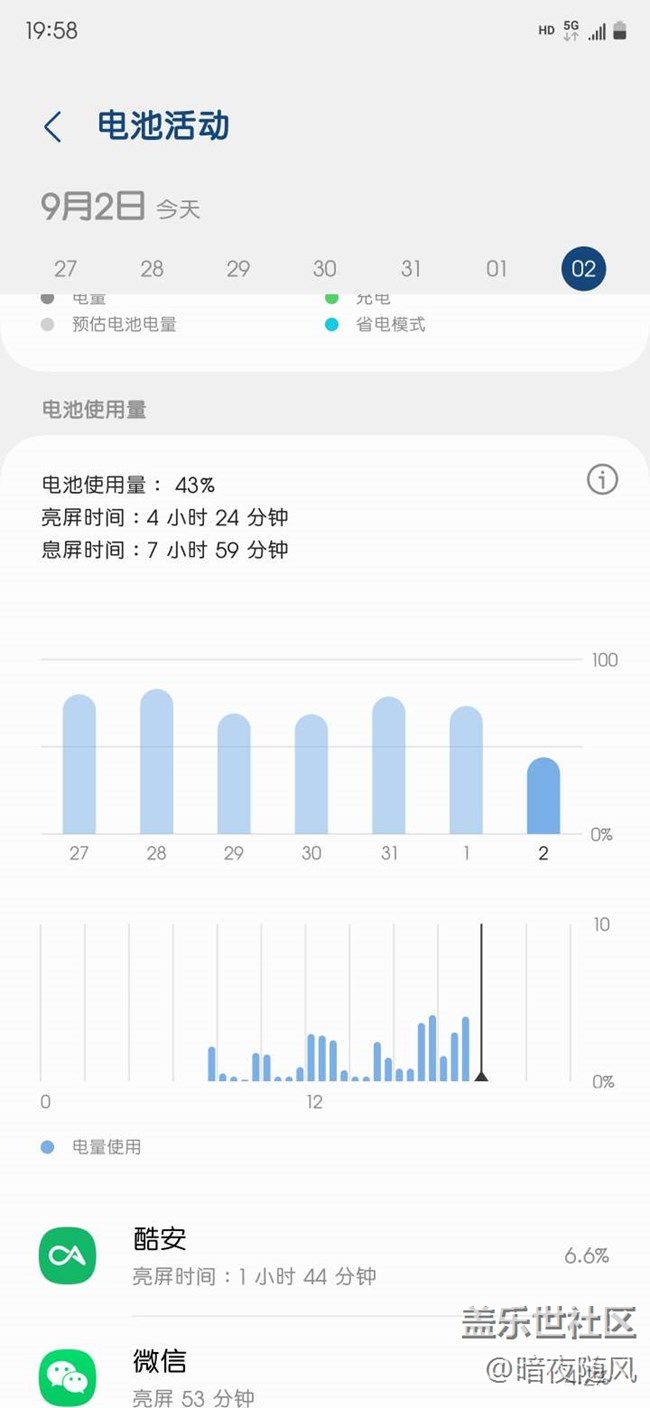
Task: Choose date 30 in the date strip
Action: click(324, 268)
